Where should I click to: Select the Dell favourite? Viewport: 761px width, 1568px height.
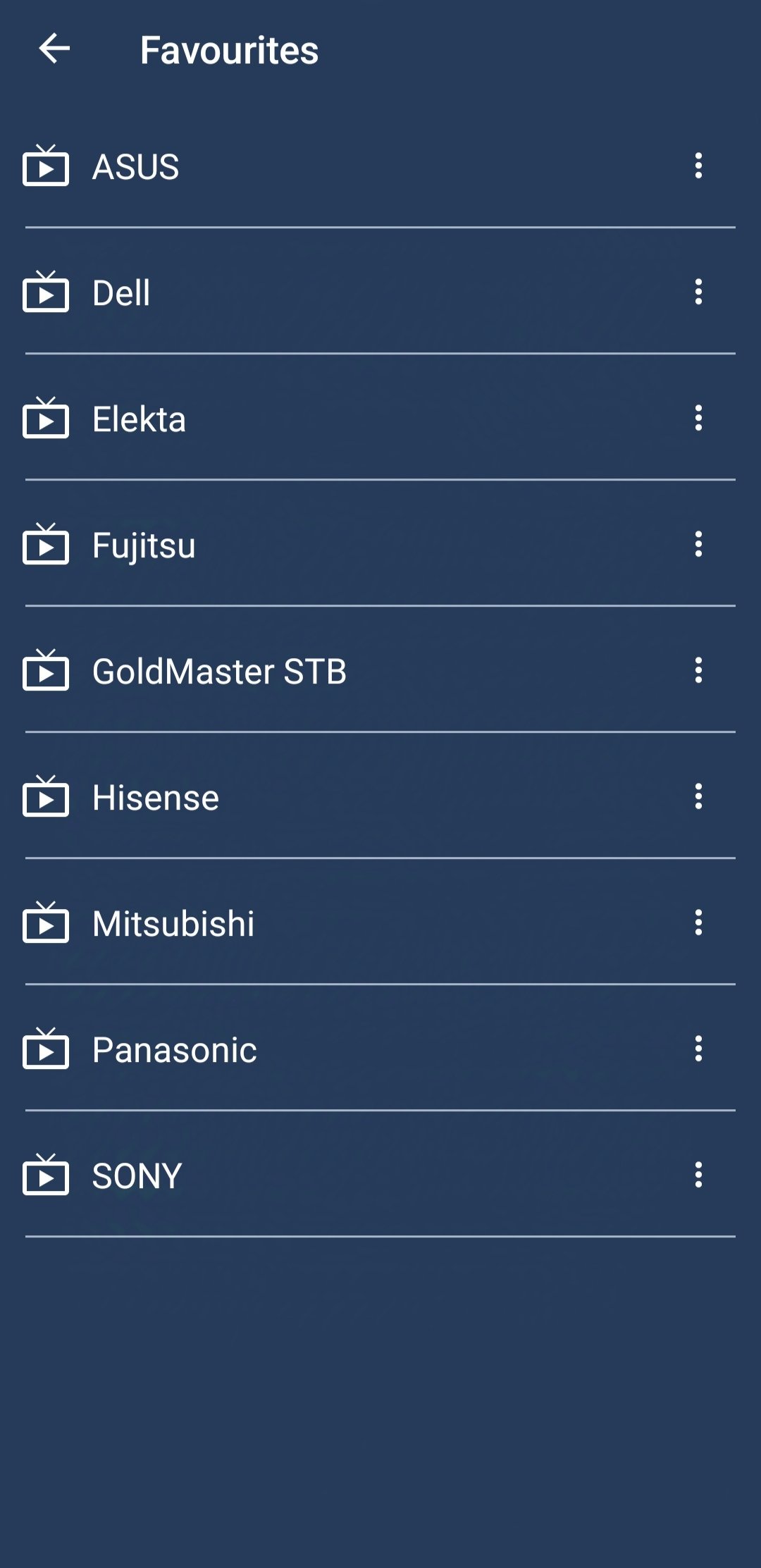[121, 293]
